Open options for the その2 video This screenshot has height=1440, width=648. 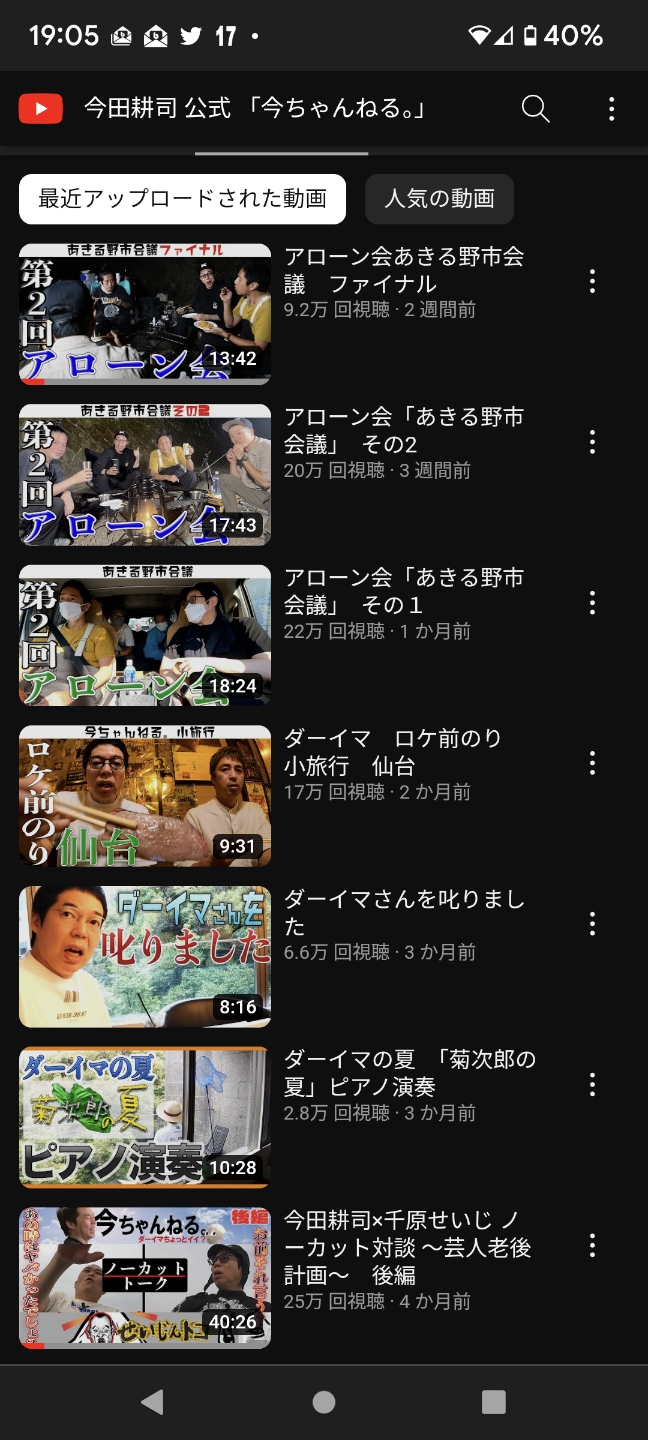pos(592,442)
